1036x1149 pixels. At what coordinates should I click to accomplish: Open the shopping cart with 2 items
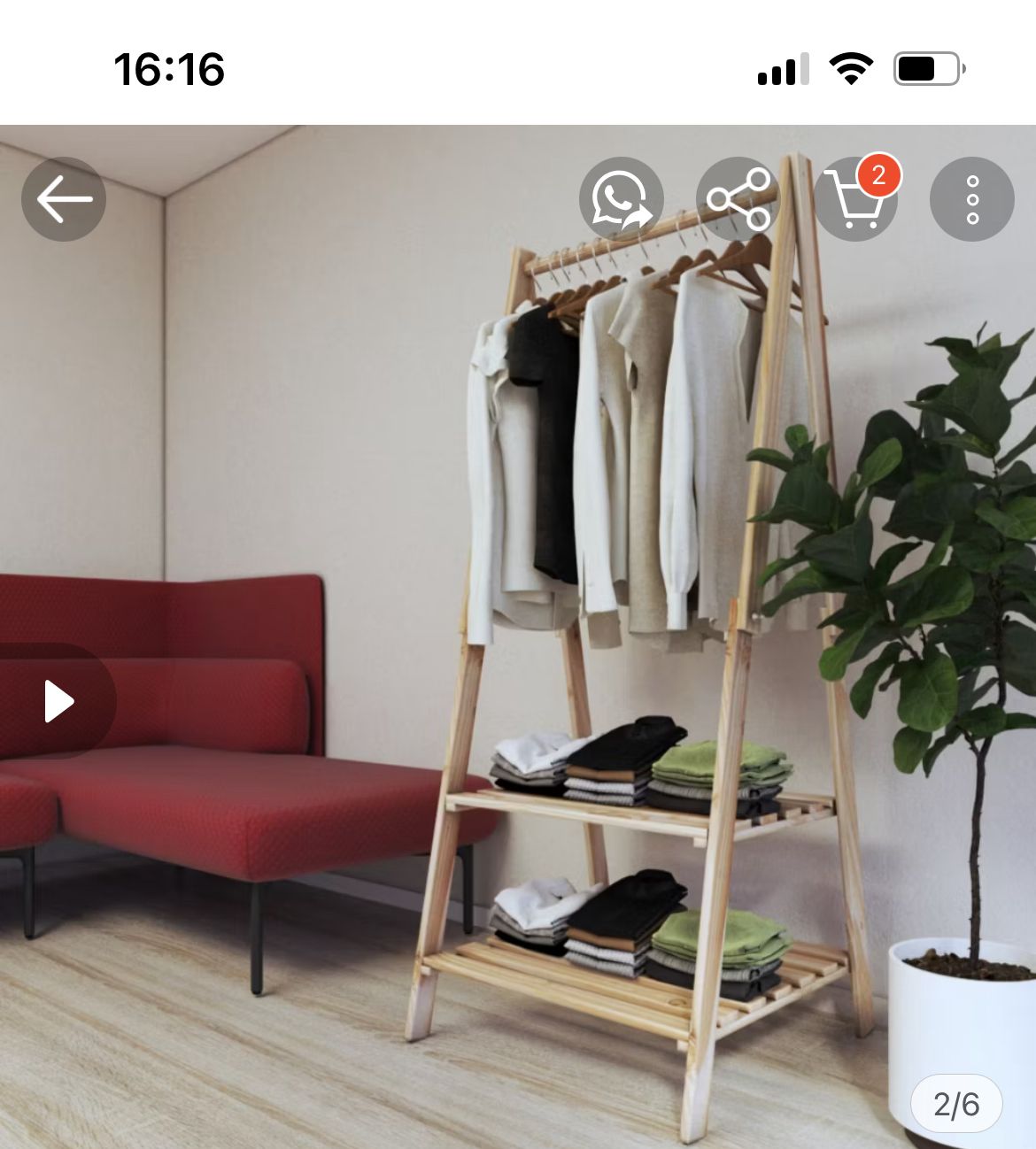(x=854, y=199)
